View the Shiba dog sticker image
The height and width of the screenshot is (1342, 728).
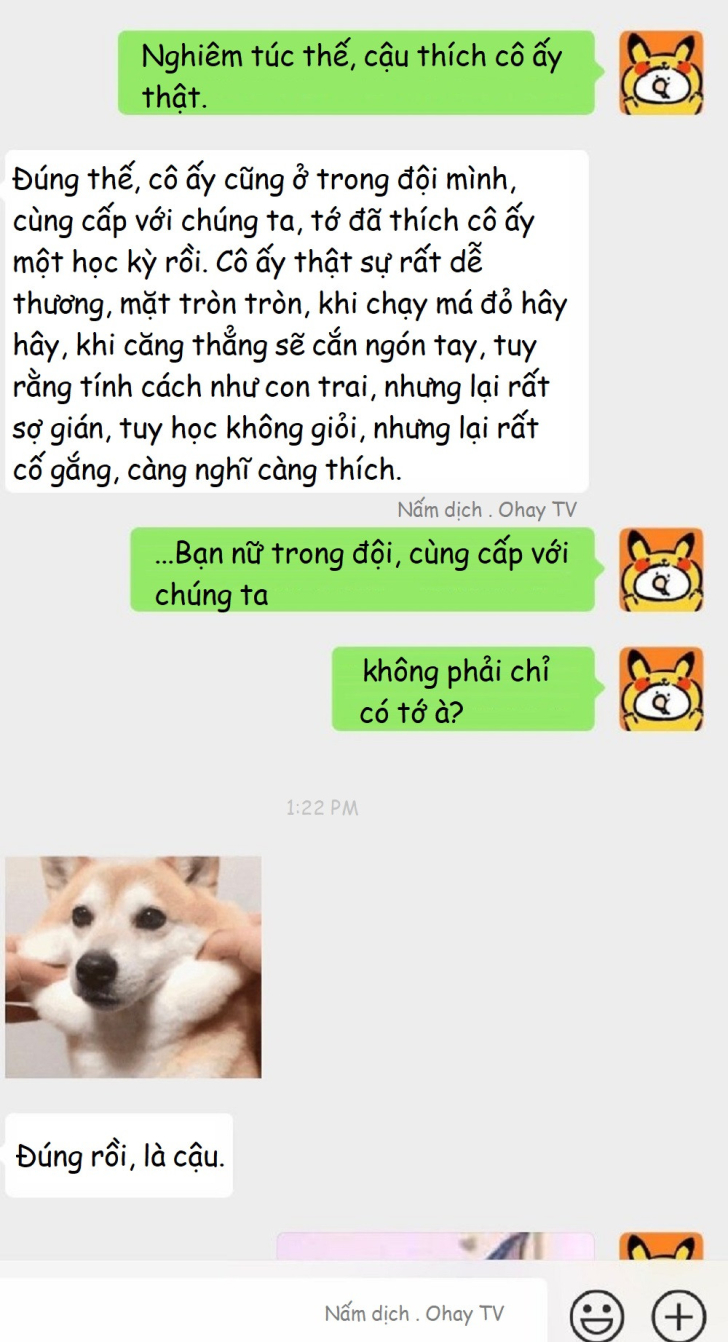coord(133,966)
